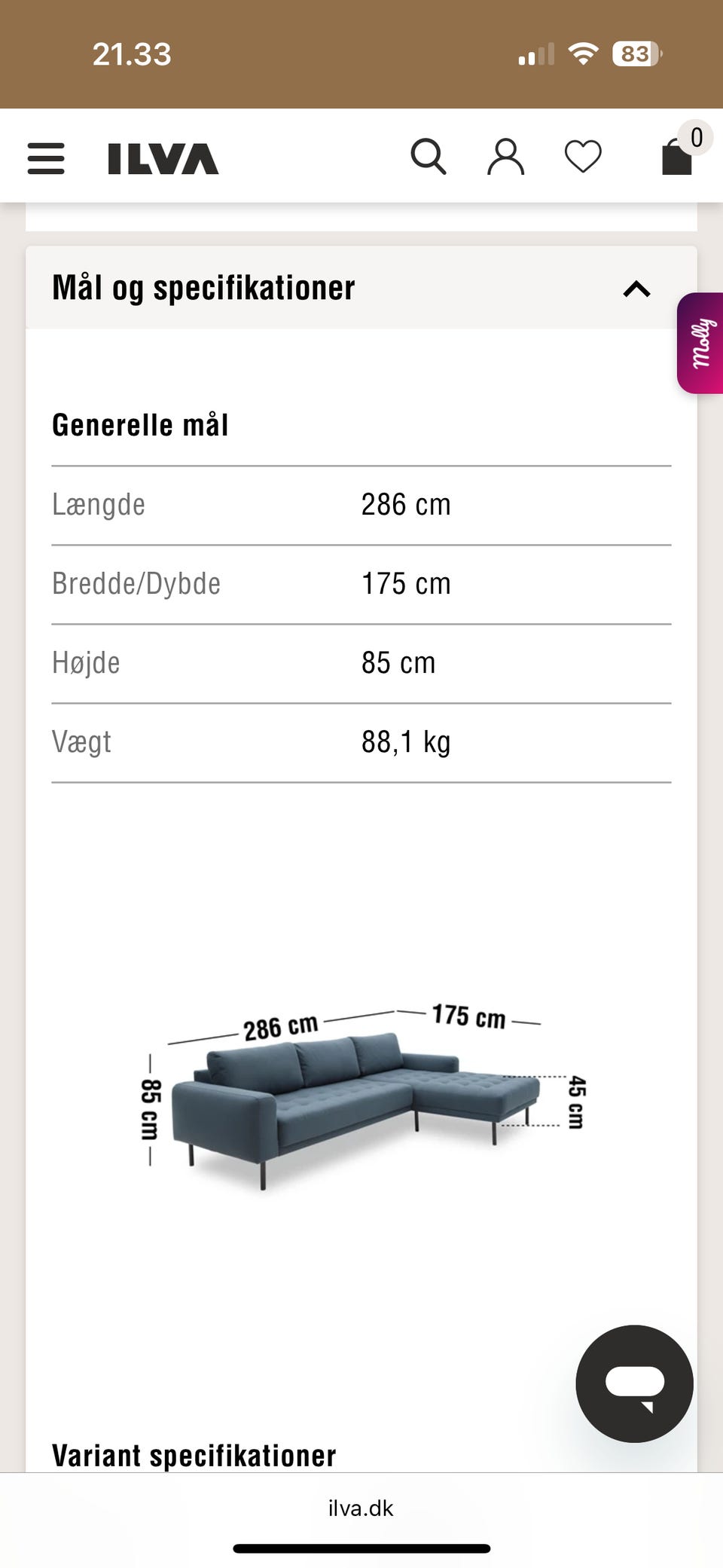This screenshot has width=723, height=1568.
Task: Click the ILVA logo
Action: (x=160, y=158)
